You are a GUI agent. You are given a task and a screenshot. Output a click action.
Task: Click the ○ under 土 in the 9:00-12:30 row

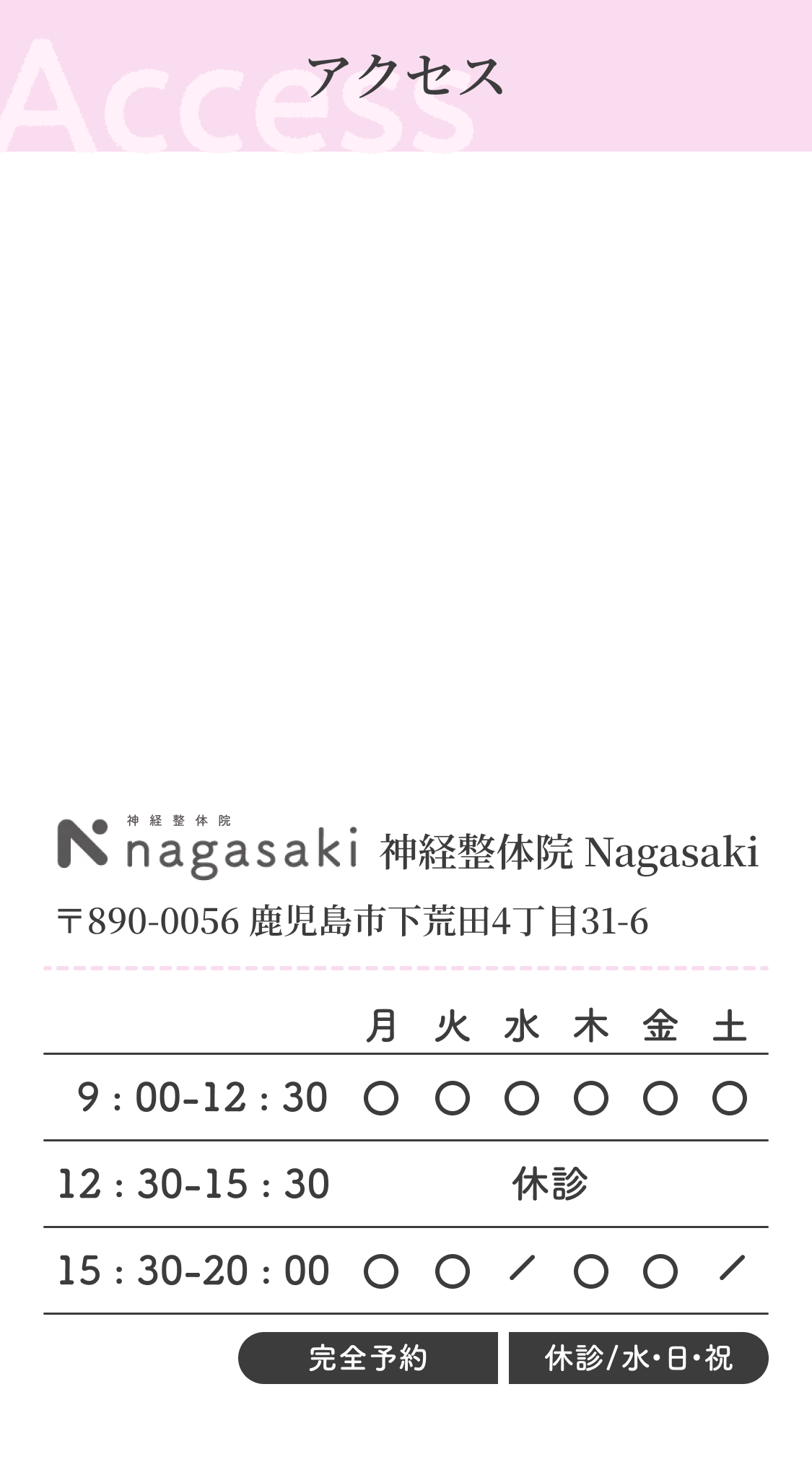point(728,1097)
